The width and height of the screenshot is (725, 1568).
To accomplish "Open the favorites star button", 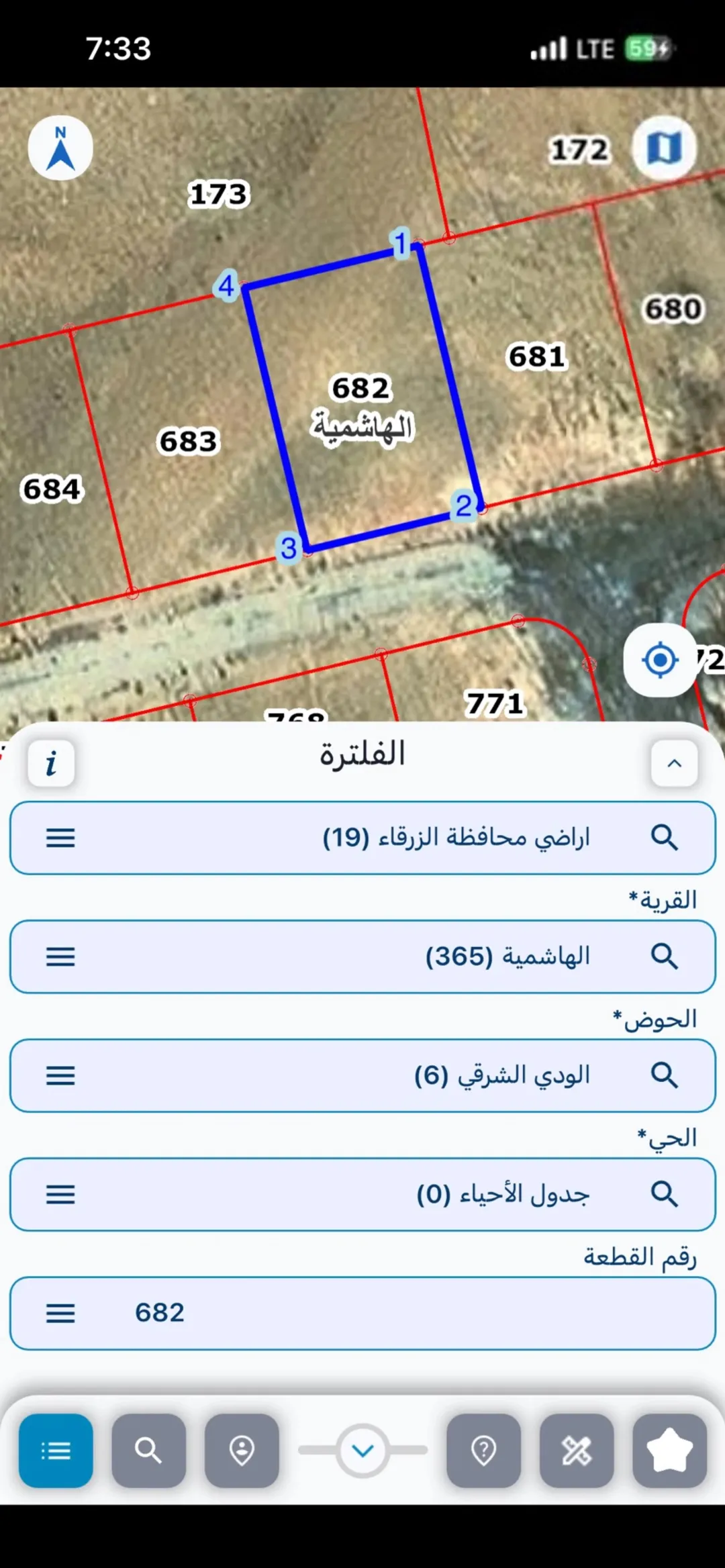I will click(x=670, y=1451).
